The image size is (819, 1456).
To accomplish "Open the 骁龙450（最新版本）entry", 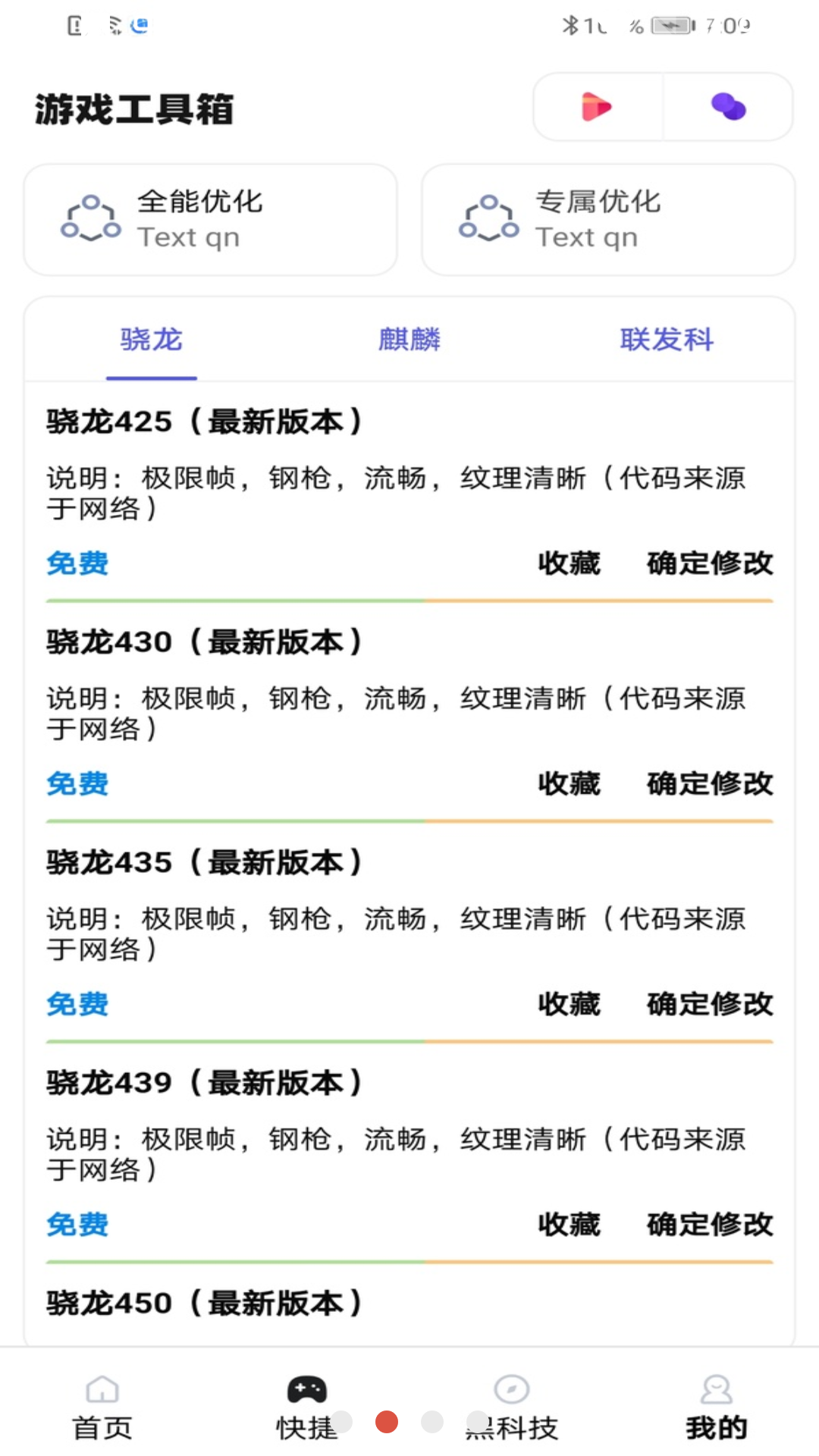I will (x=206, y=1303).
